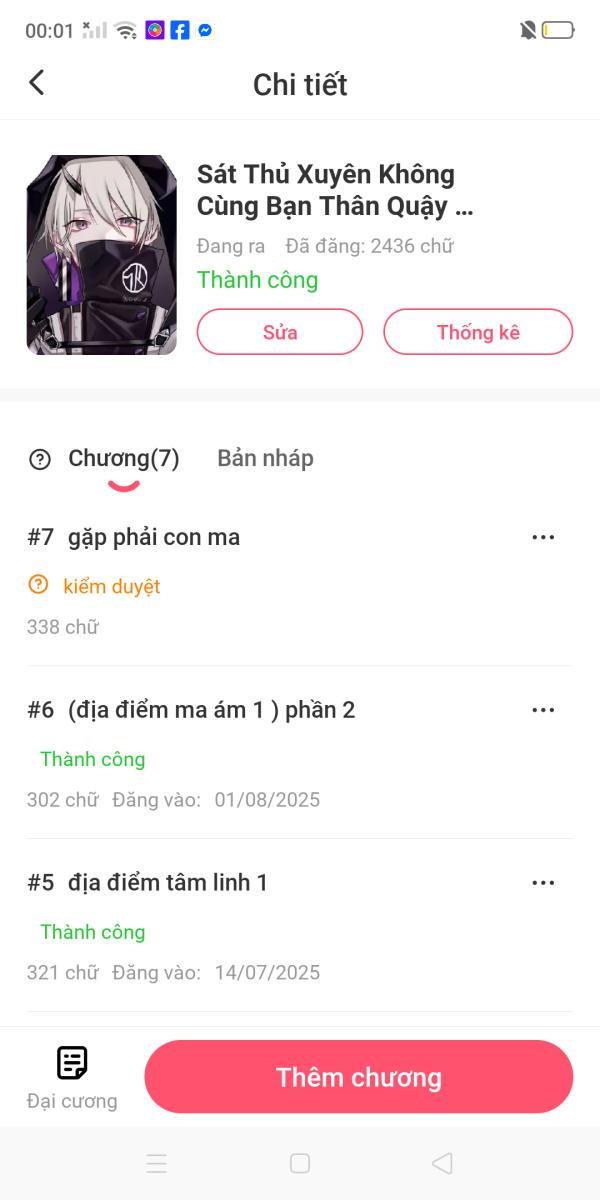Open chapter #5 địa điểm tâm linh 1
The width and height of the screenshot is (600, 1200).
click(168, 883)
